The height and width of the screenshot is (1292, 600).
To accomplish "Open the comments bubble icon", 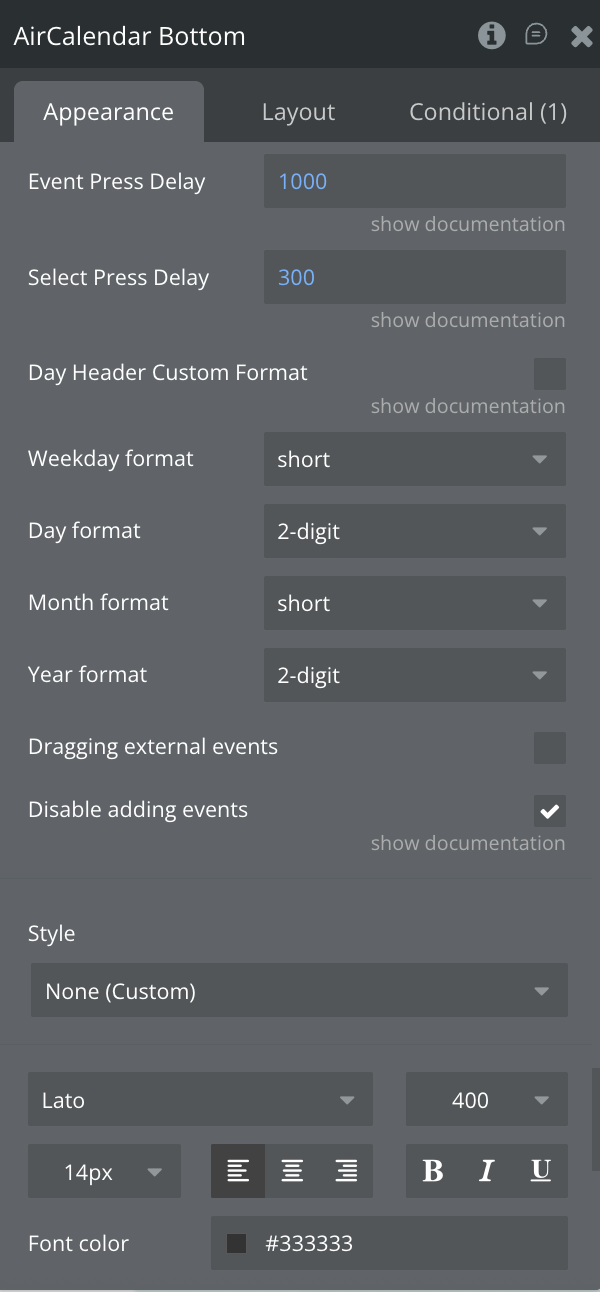I will [x=536, y=36].
